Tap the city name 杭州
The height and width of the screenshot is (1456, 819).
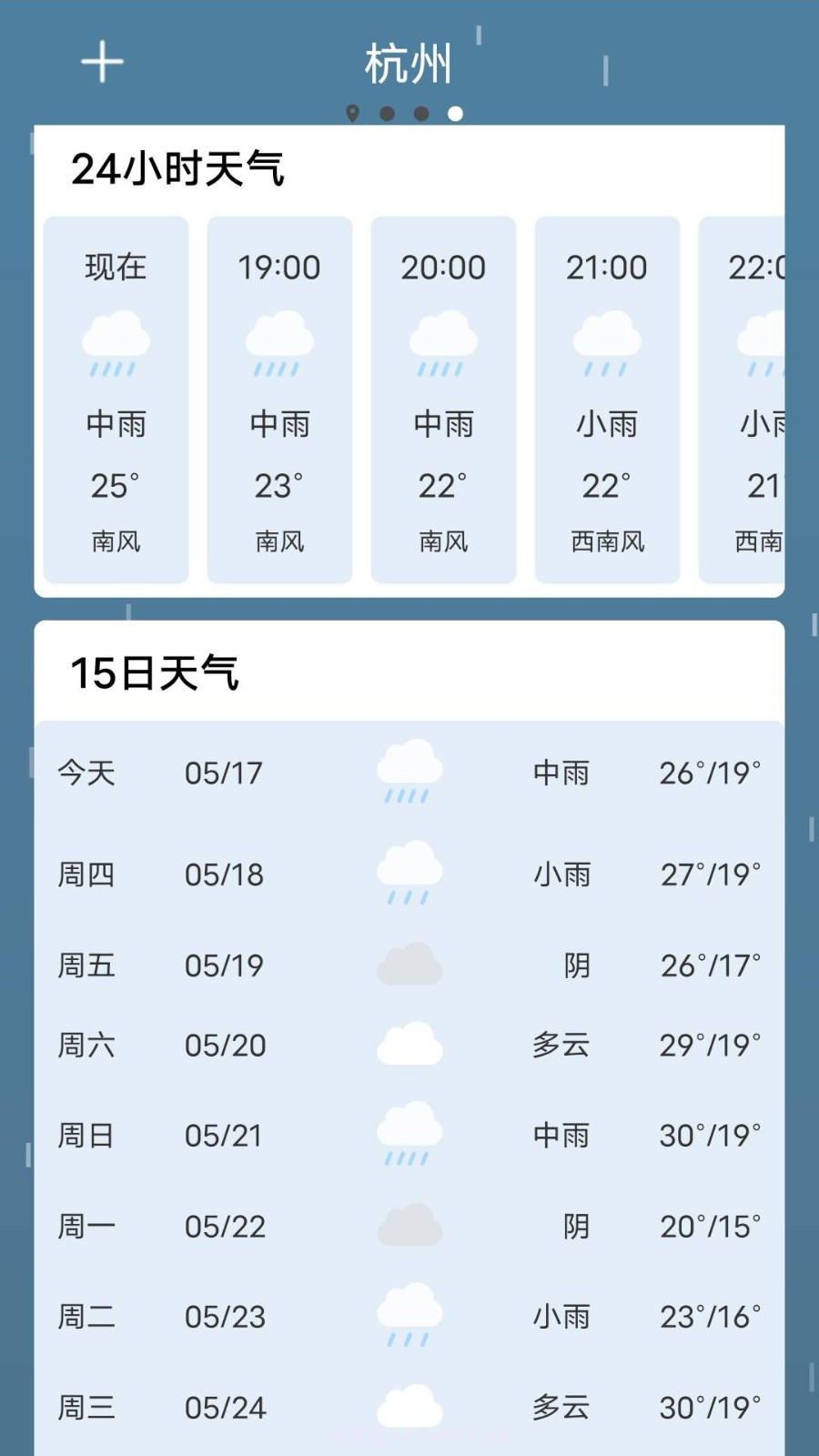(408, 62)
